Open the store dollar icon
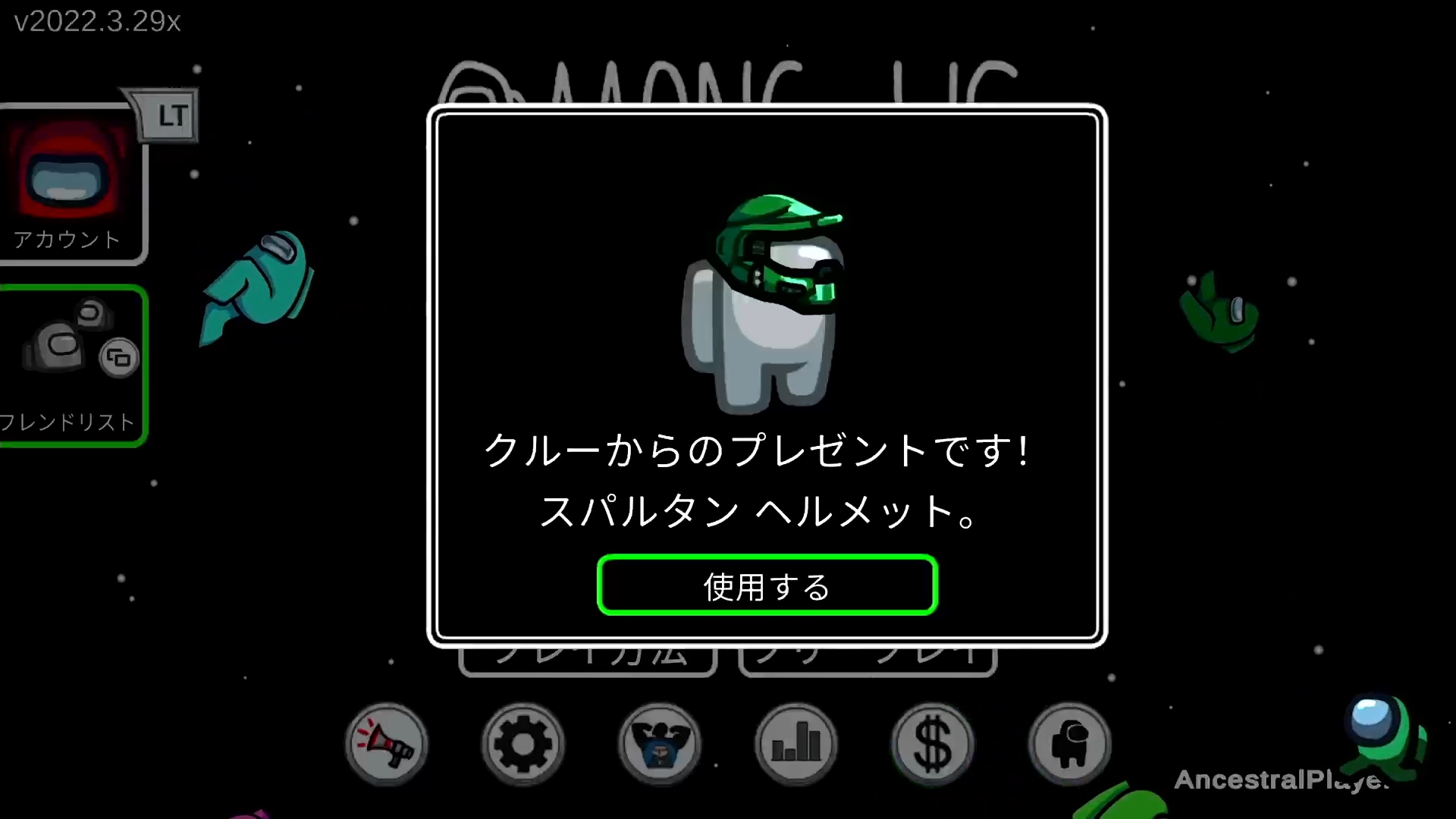The image size is (1456, 819). [933, 744]
